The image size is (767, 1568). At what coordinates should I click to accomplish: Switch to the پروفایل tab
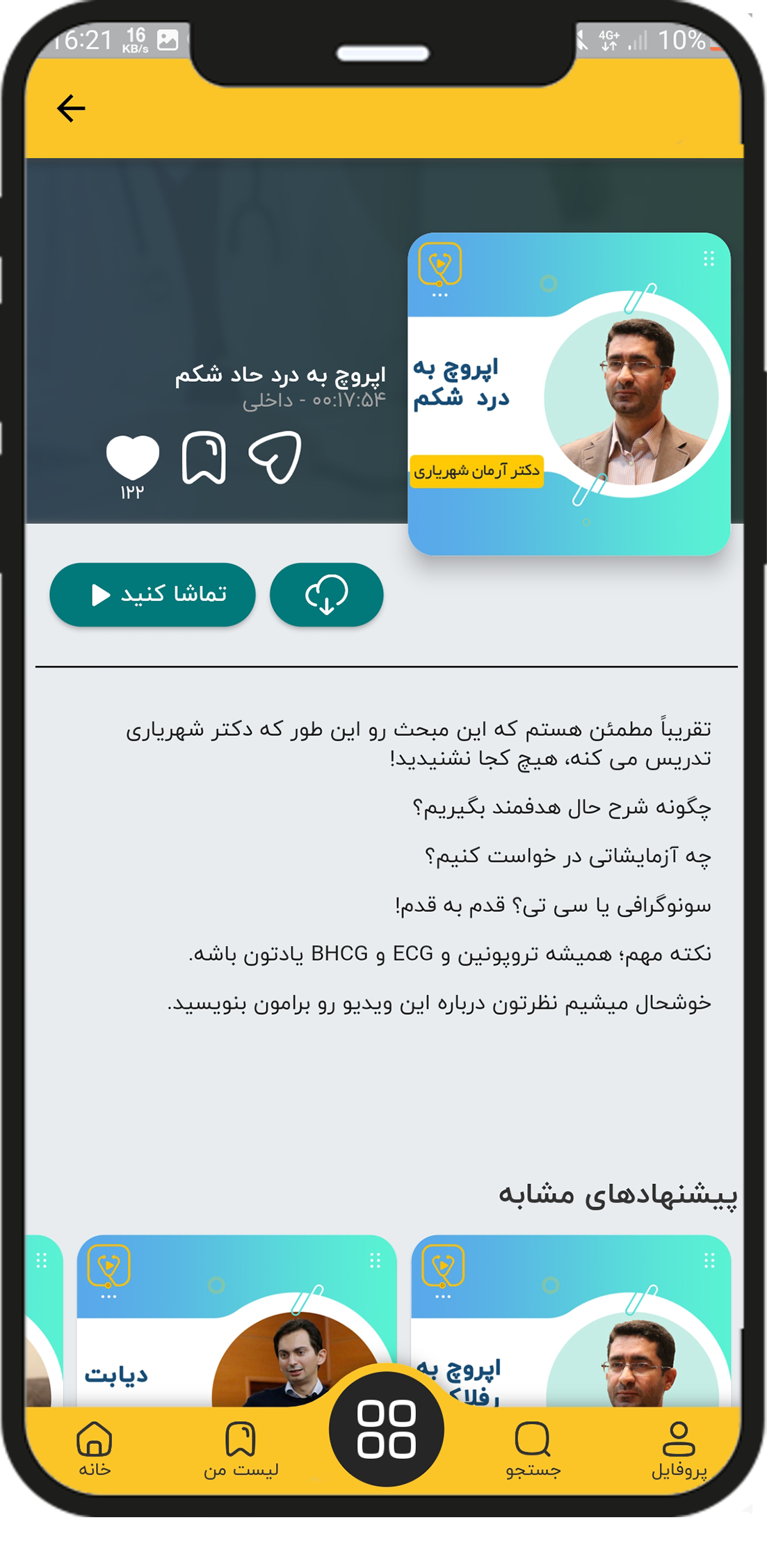(679, 1448)
